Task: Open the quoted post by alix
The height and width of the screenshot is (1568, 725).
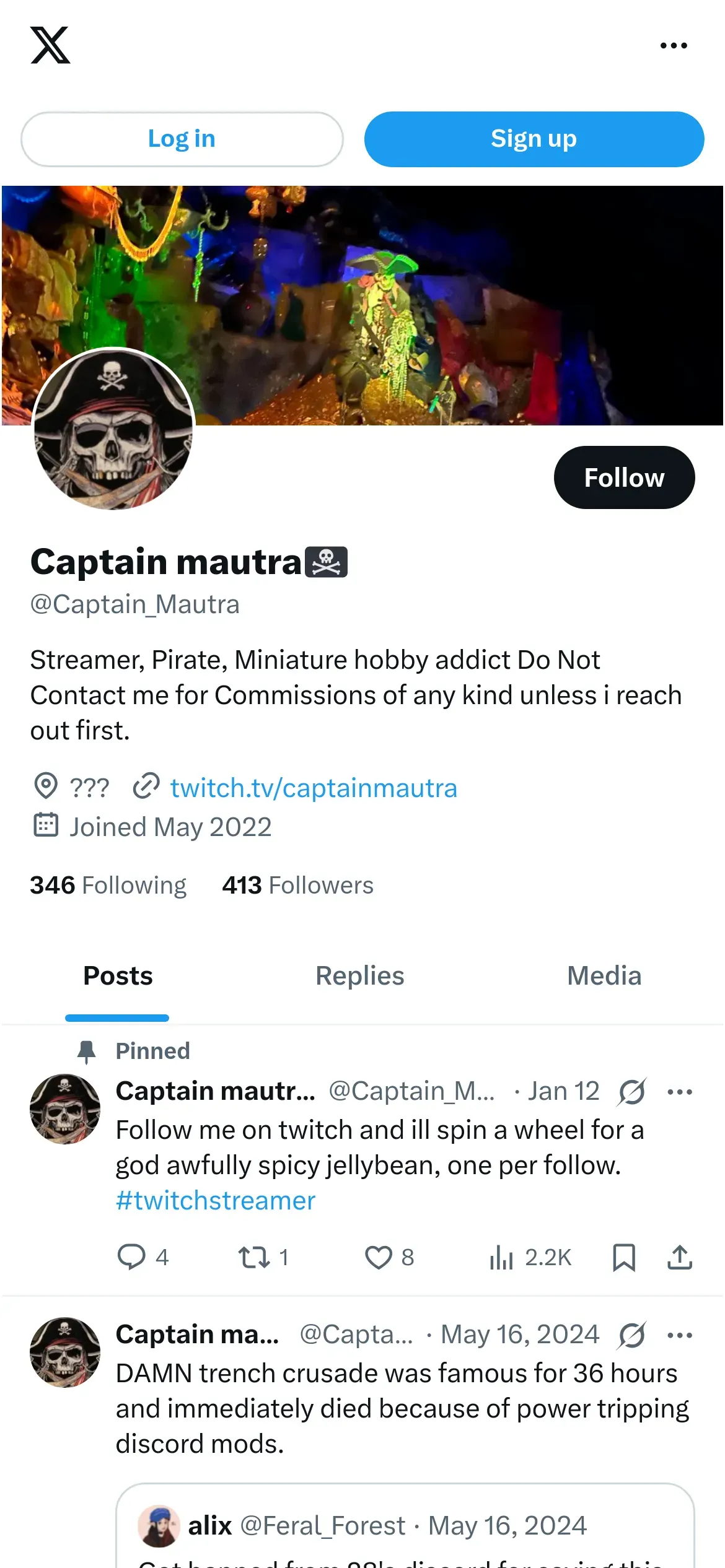Action: coord(405,1526)
